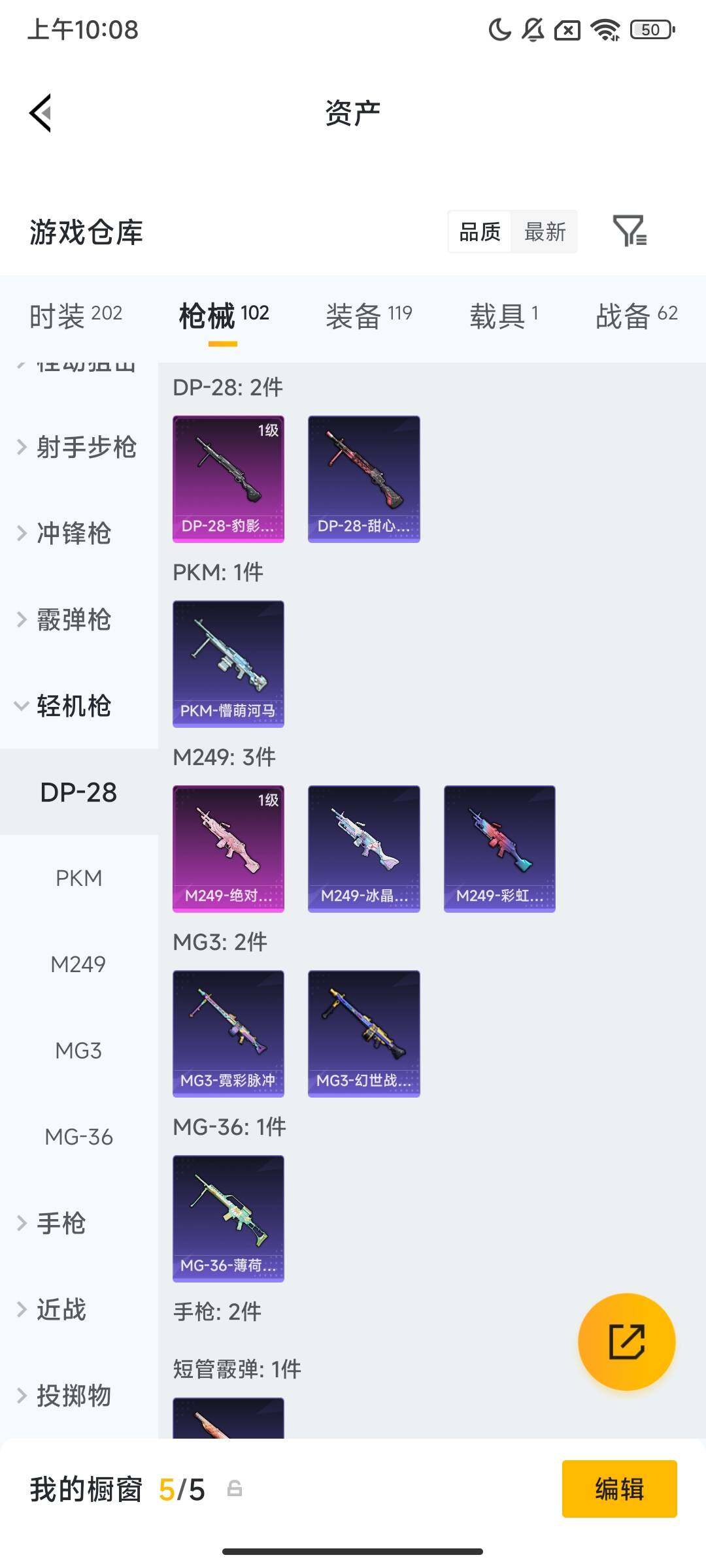This screenshot has width=706, height=1568.
Task: Open the PKM-懵萌河马 skin tile
Action: (x=228, y=664)
